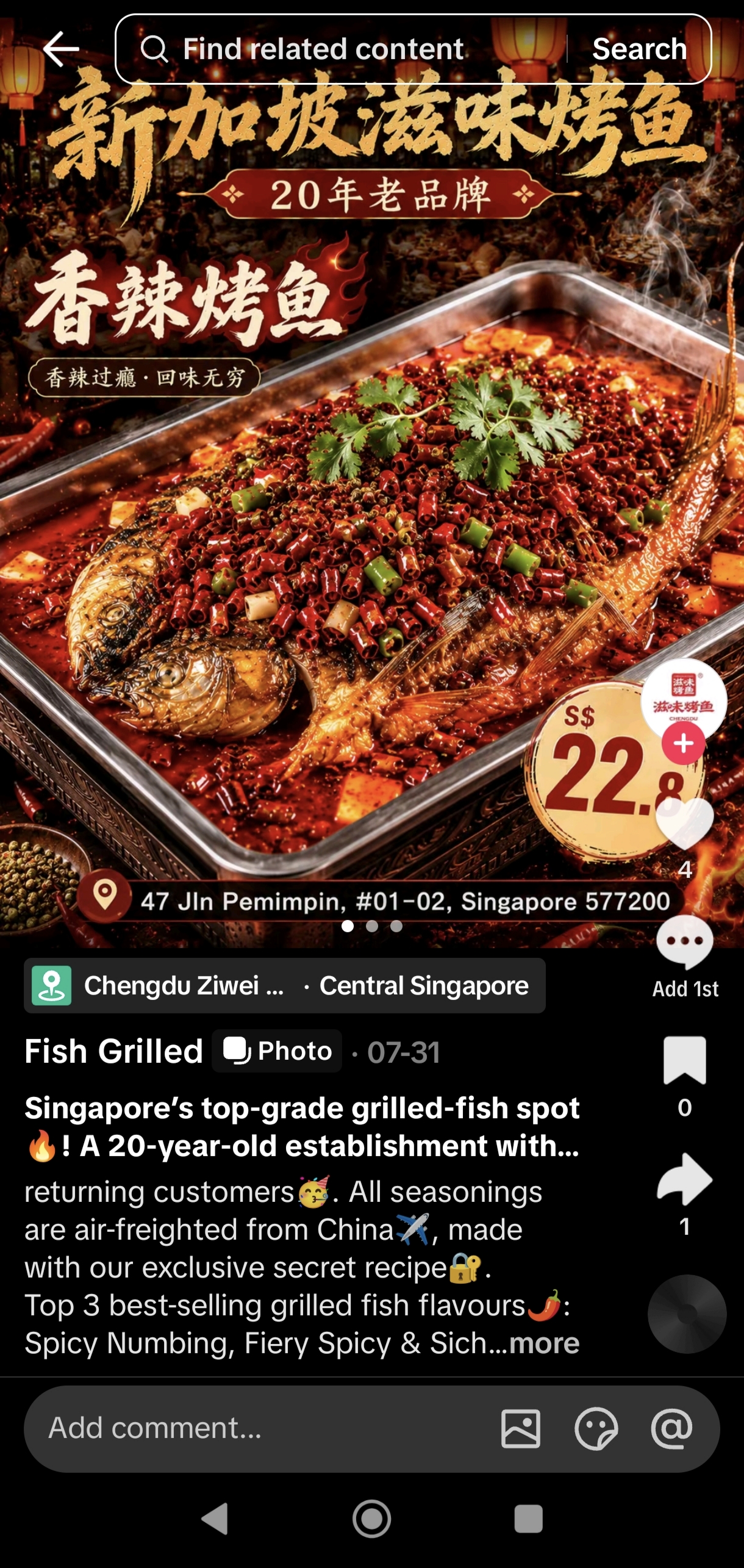Screen dimensions: 744x1568
Task: Mention someone with the @ icon
Action: [671, 1428]
